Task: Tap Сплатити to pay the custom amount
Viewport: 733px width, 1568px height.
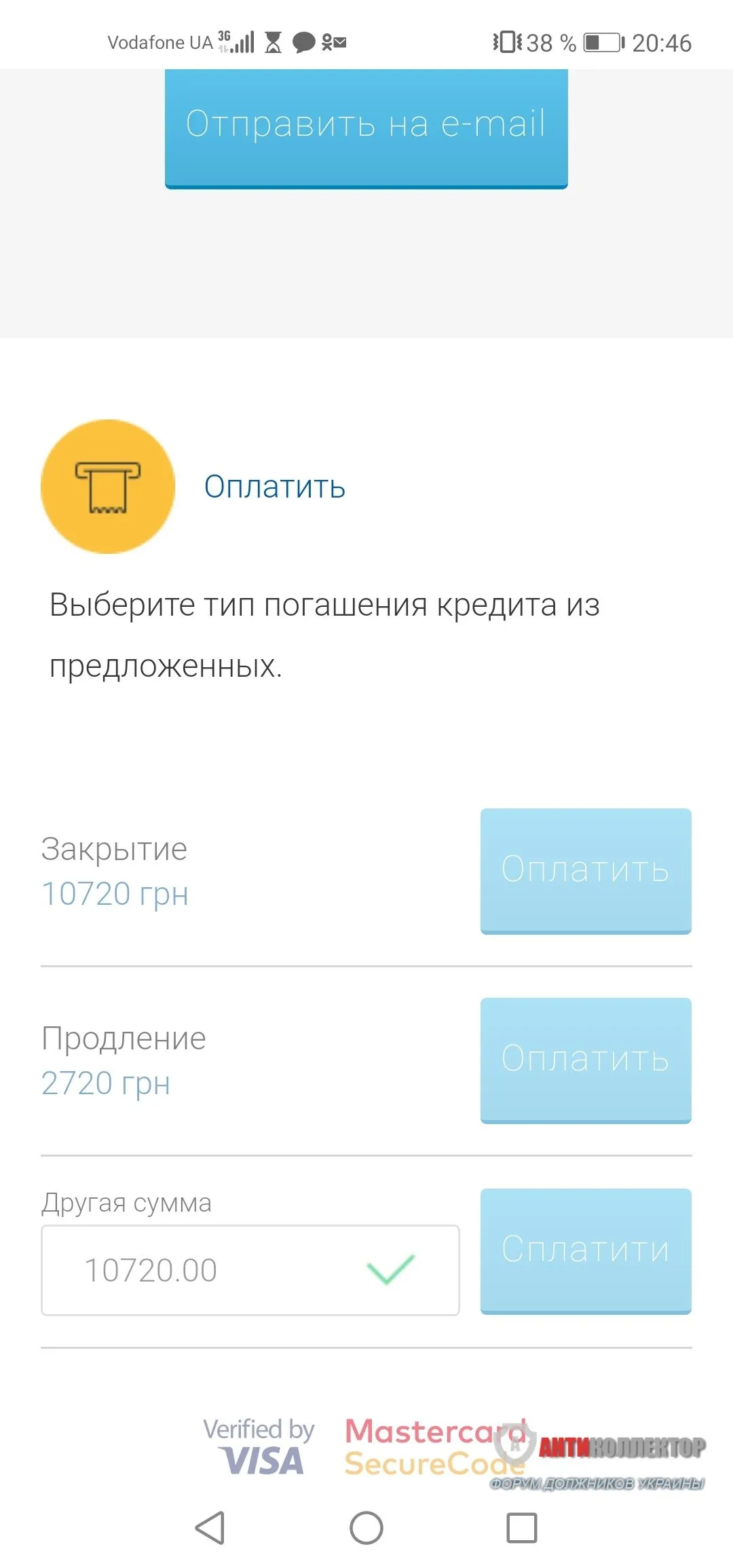Action: point(586,1250)
